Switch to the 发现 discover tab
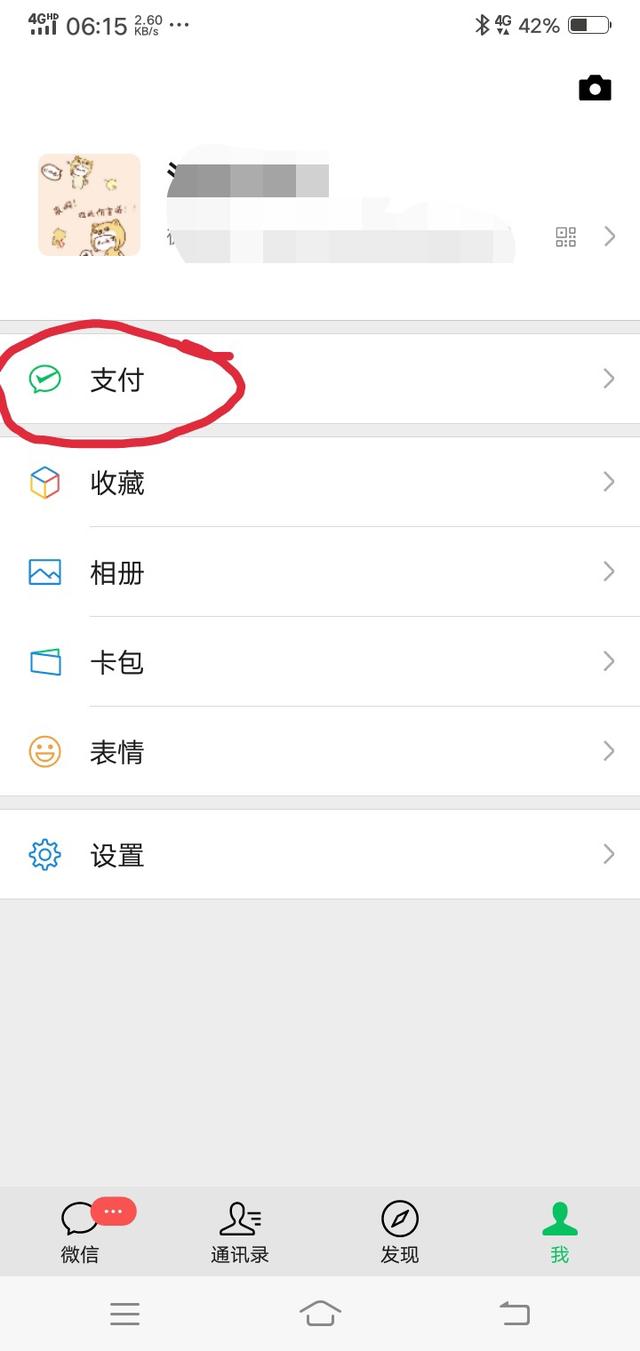 tap(400, 1232)
